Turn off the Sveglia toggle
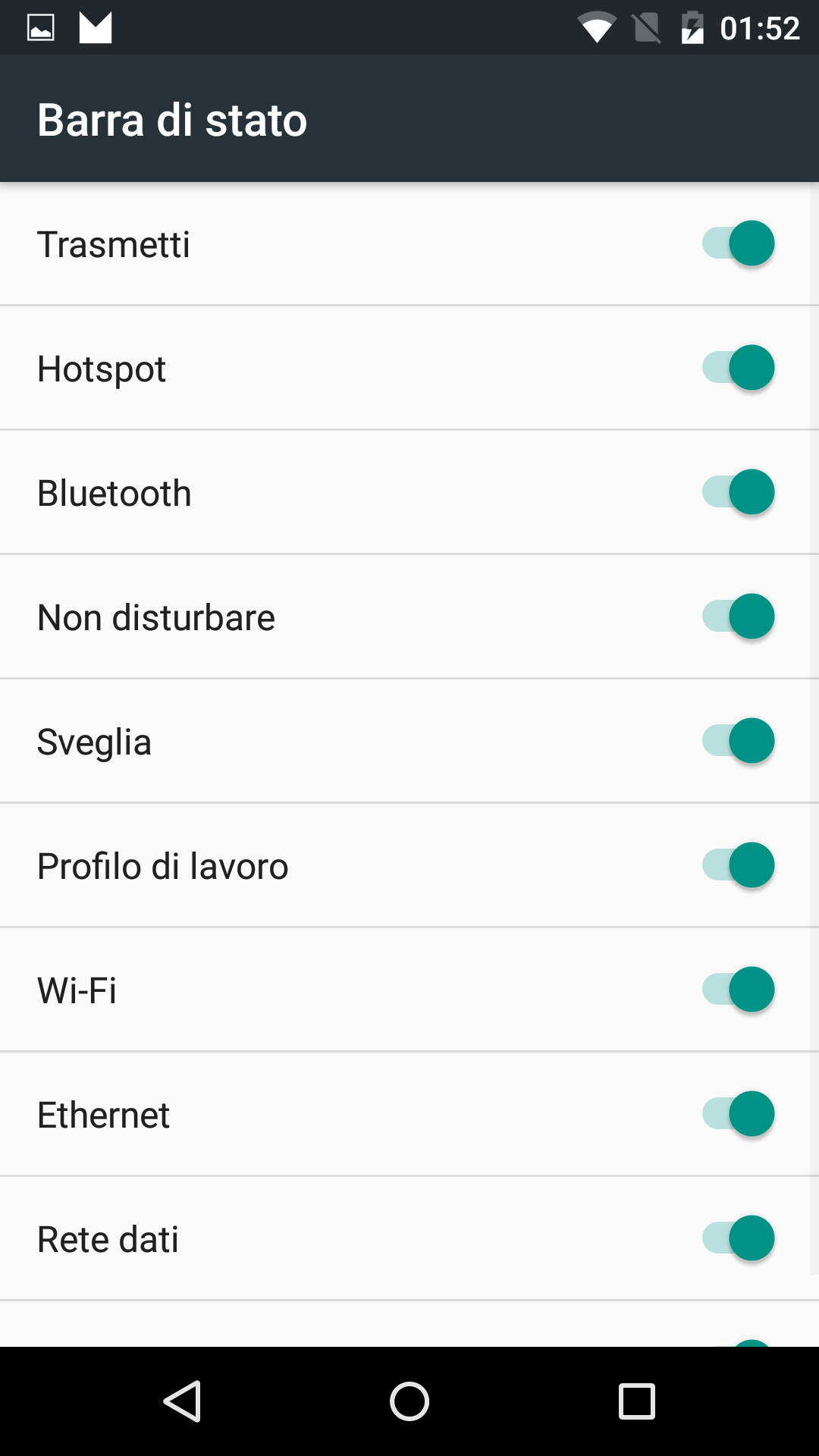Viewport: 819px width, 1456px height. click(739, 741)
